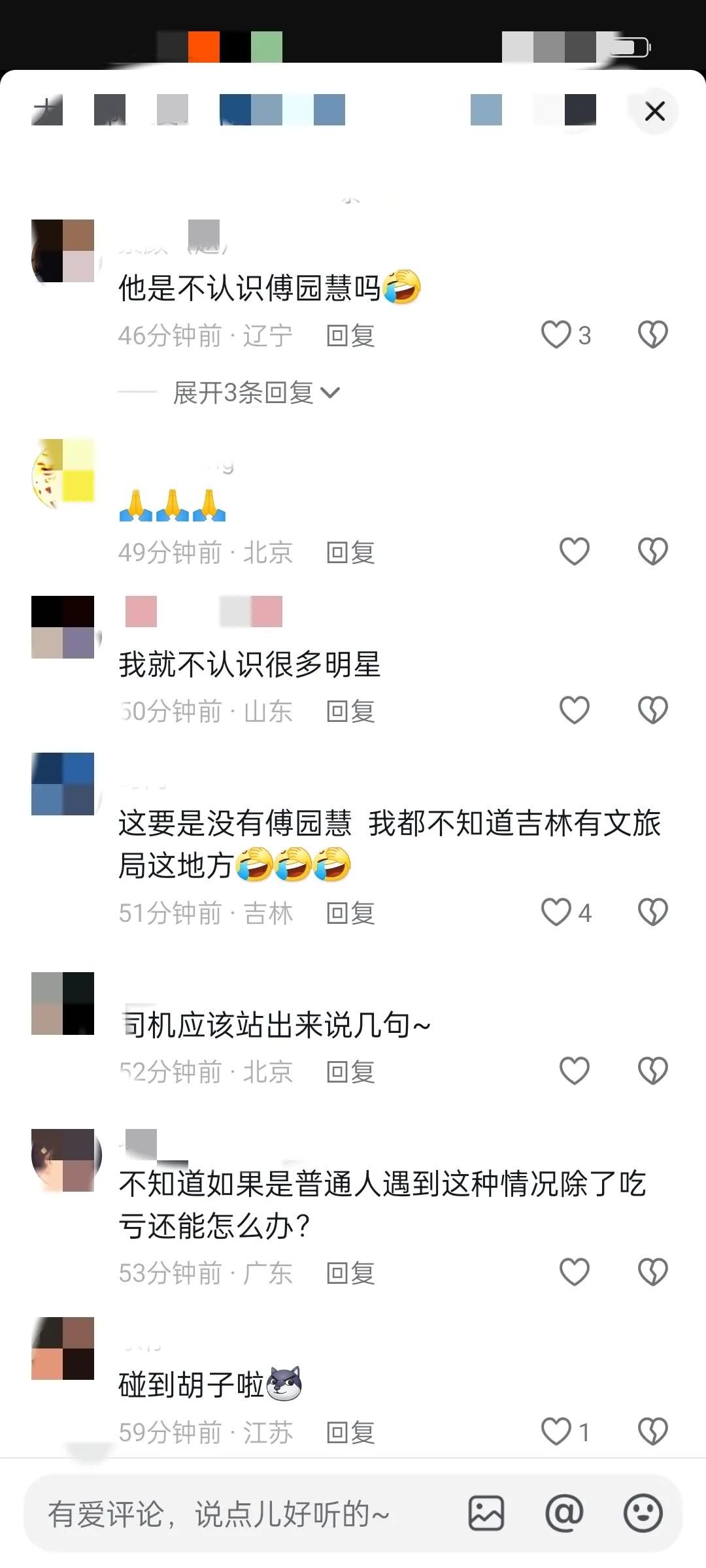
Task: Like the comment '碰到胡子啦'
Action: tap(556, 1432)
